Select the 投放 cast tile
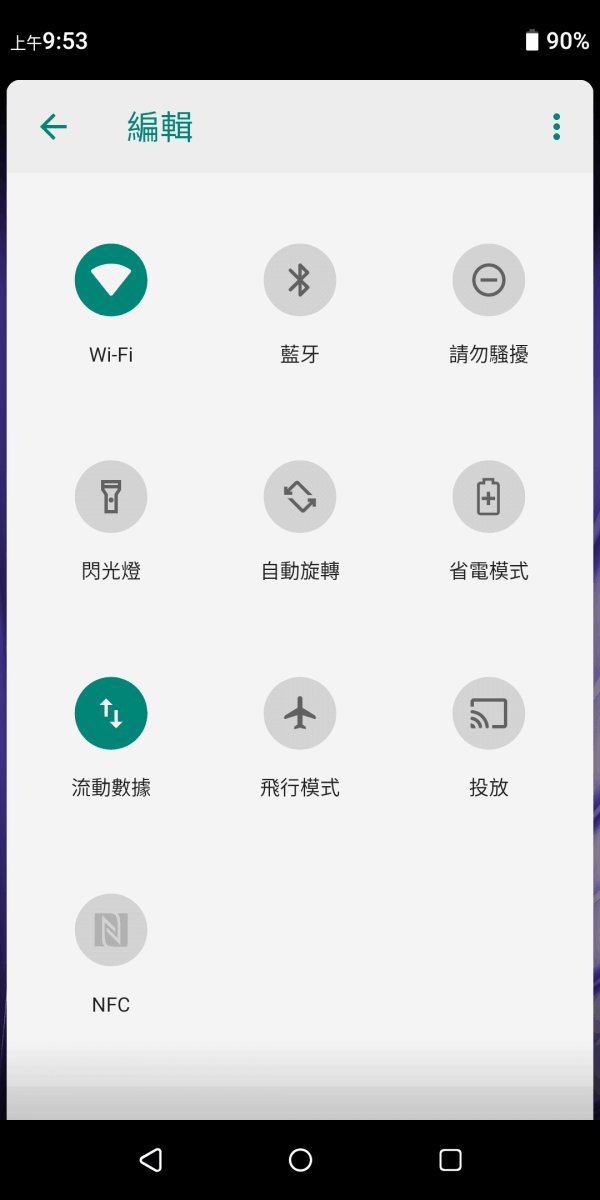600x1200 pixels. (488, 713)
